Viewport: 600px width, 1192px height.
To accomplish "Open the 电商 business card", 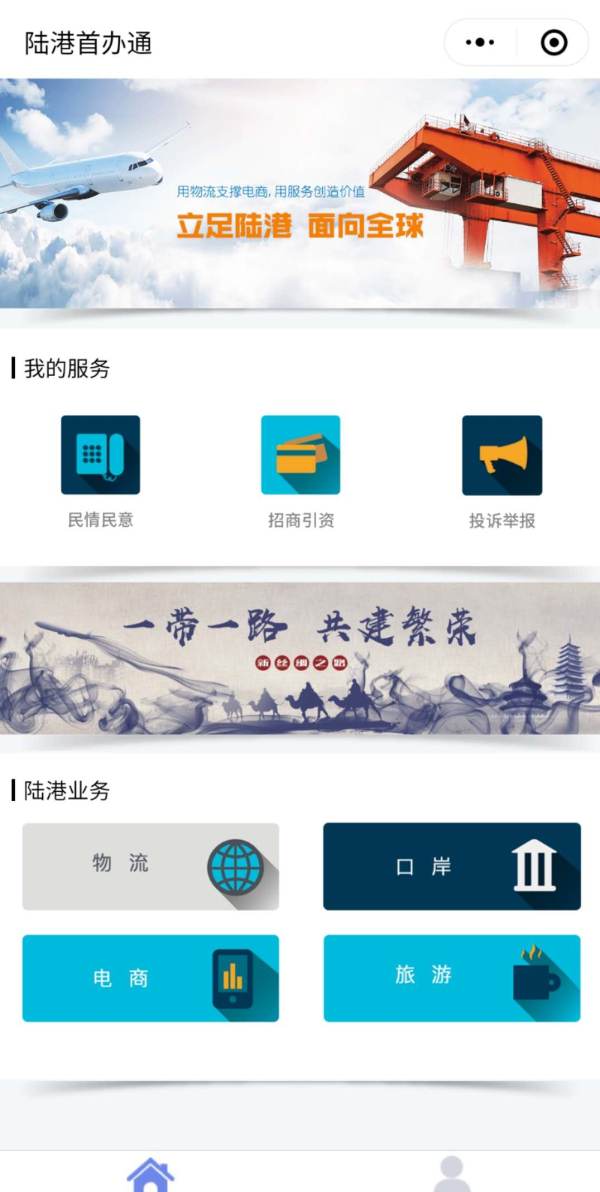I will click(150, 978).
